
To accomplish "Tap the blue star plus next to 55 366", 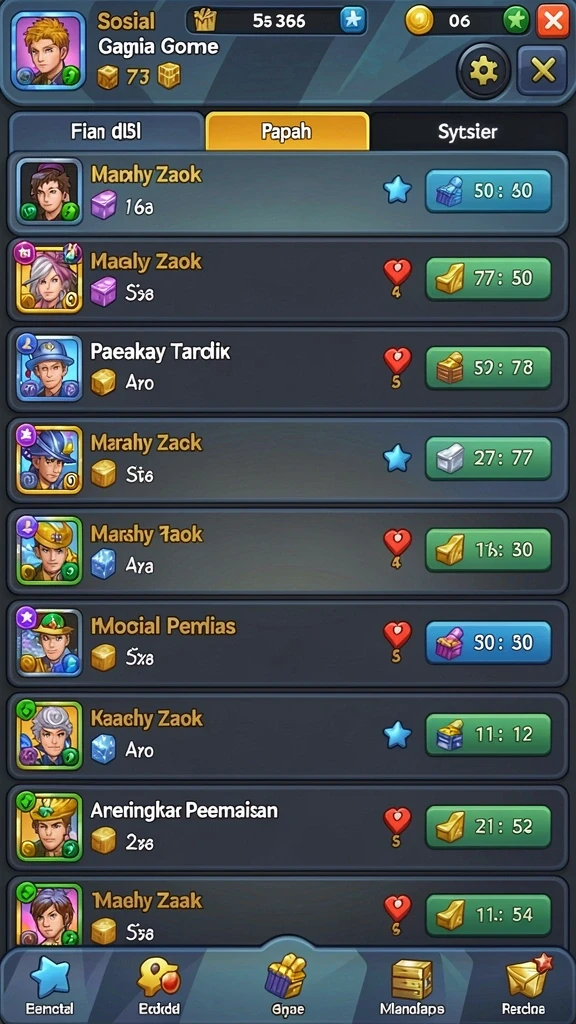I will coord(353,21).
